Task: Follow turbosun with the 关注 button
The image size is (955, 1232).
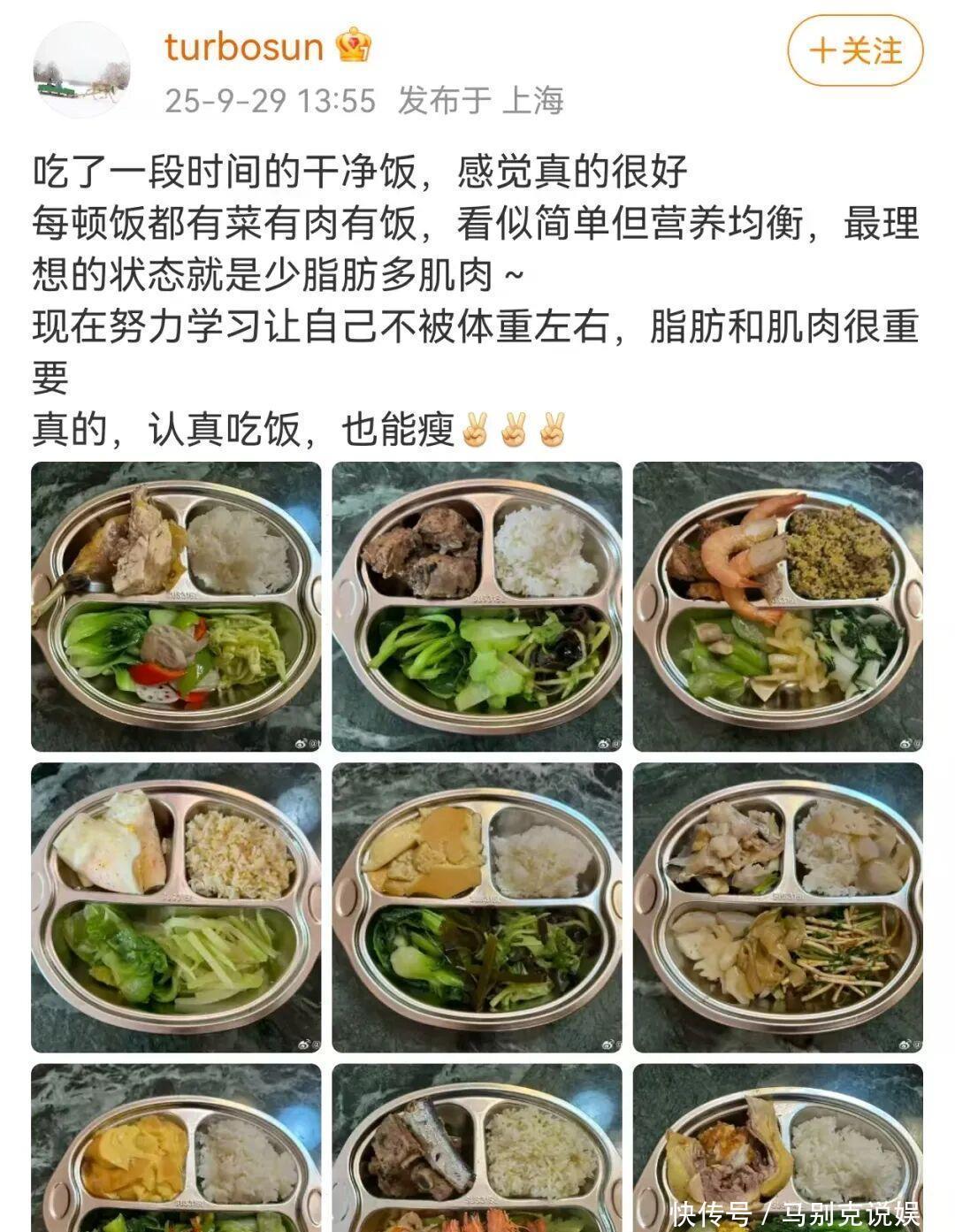Action: pos(854,50)
